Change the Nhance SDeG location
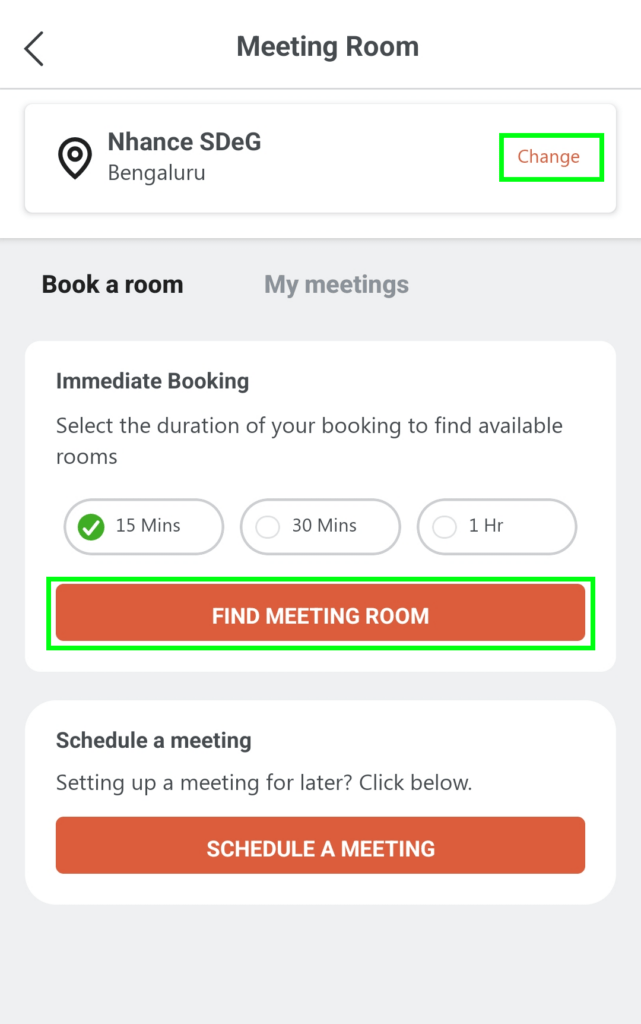Viewport: 641px width, 1024px height. (549, 158)
